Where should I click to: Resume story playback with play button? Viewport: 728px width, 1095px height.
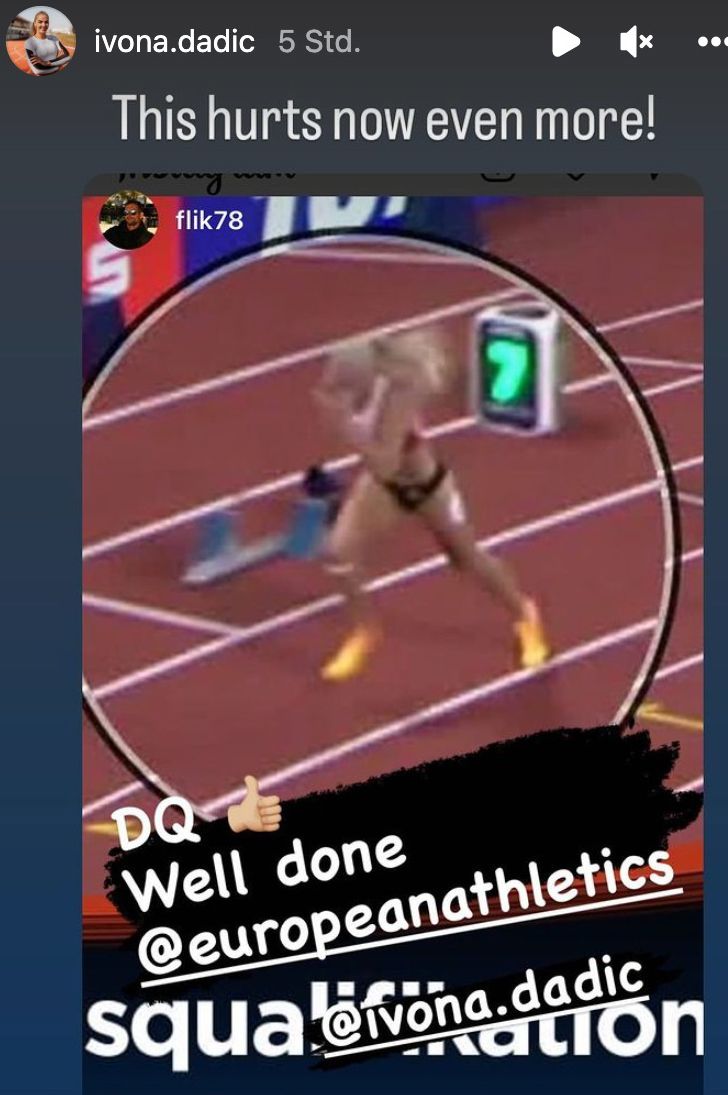click(565, 42)
